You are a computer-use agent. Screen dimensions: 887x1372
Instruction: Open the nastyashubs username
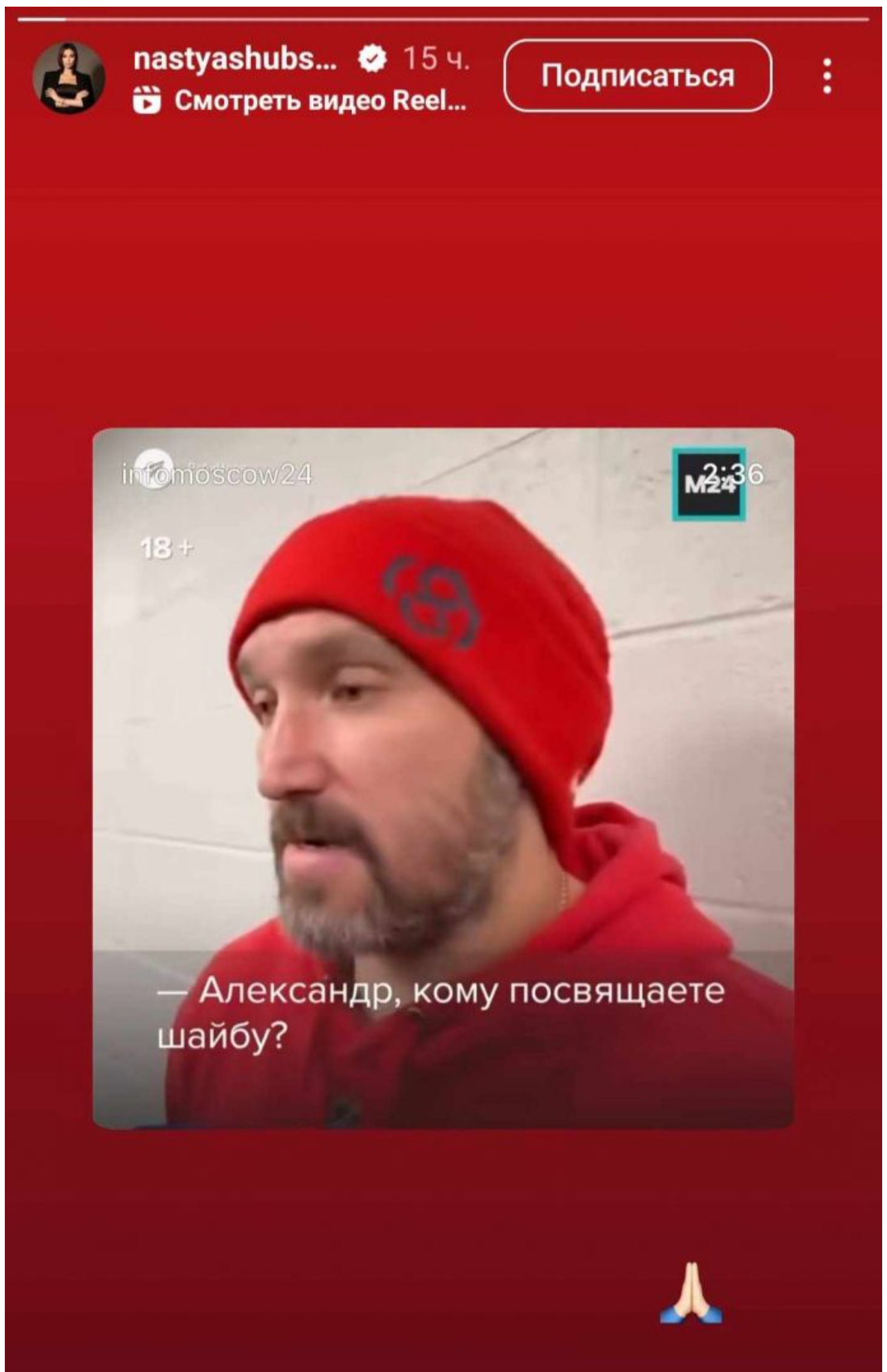235,59
